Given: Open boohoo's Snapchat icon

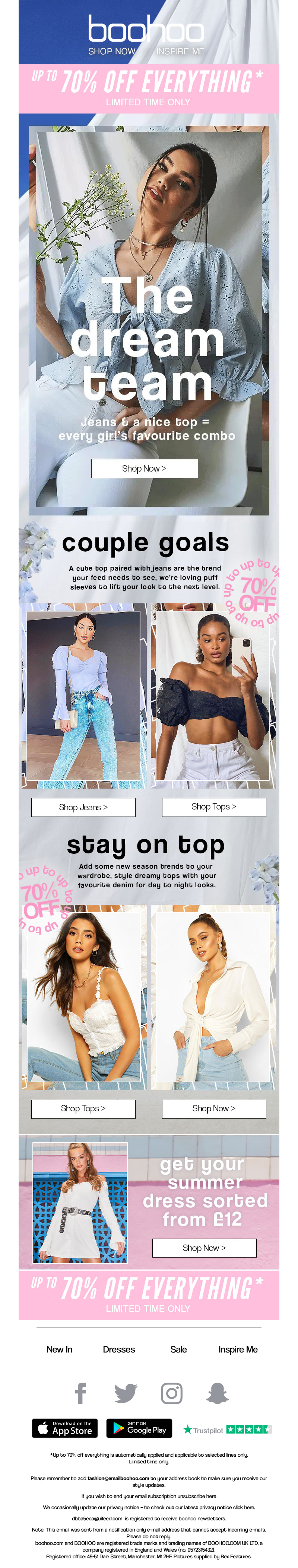Looking at the screenshot, I should tap(218, 1392).
